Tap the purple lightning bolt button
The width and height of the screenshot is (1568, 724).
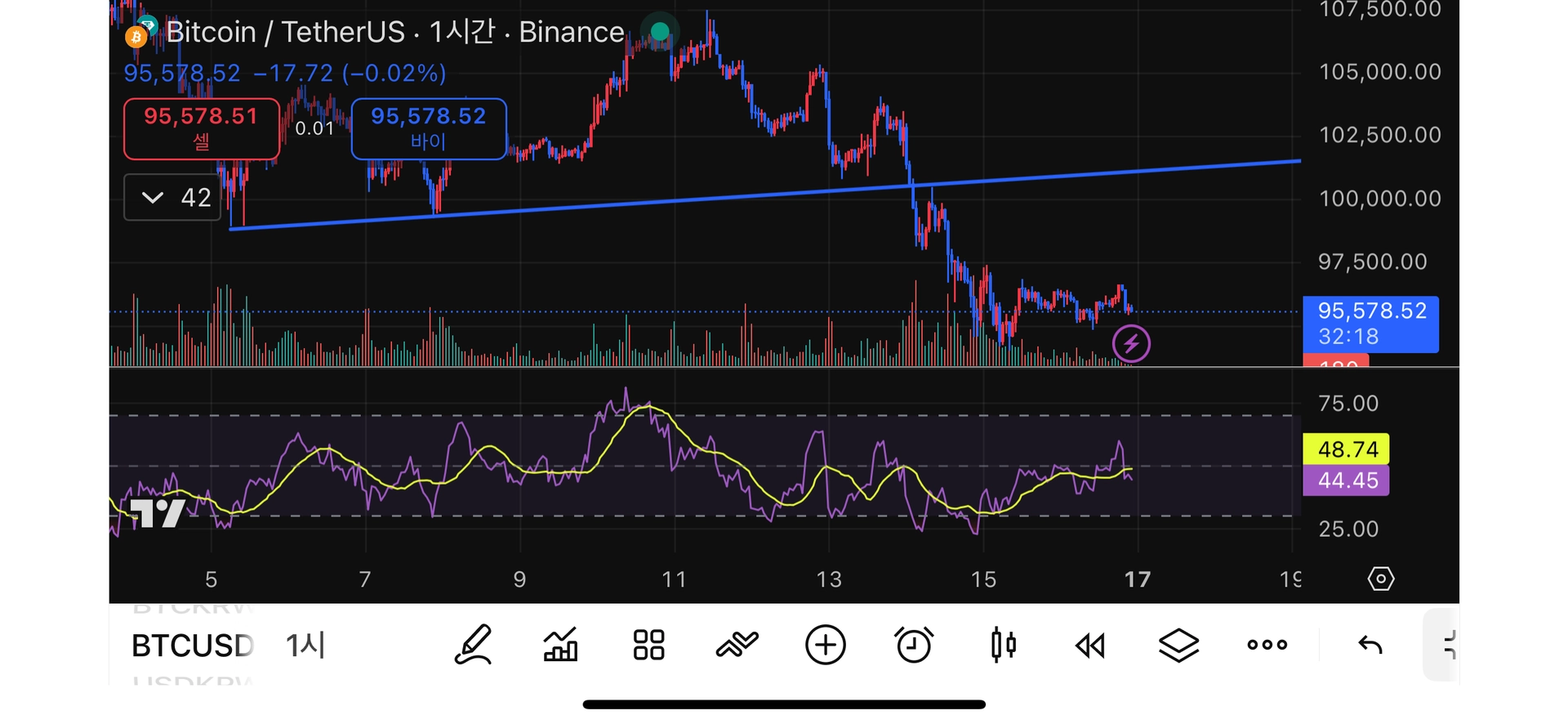pyautogui.click(x=1131, y=344)
